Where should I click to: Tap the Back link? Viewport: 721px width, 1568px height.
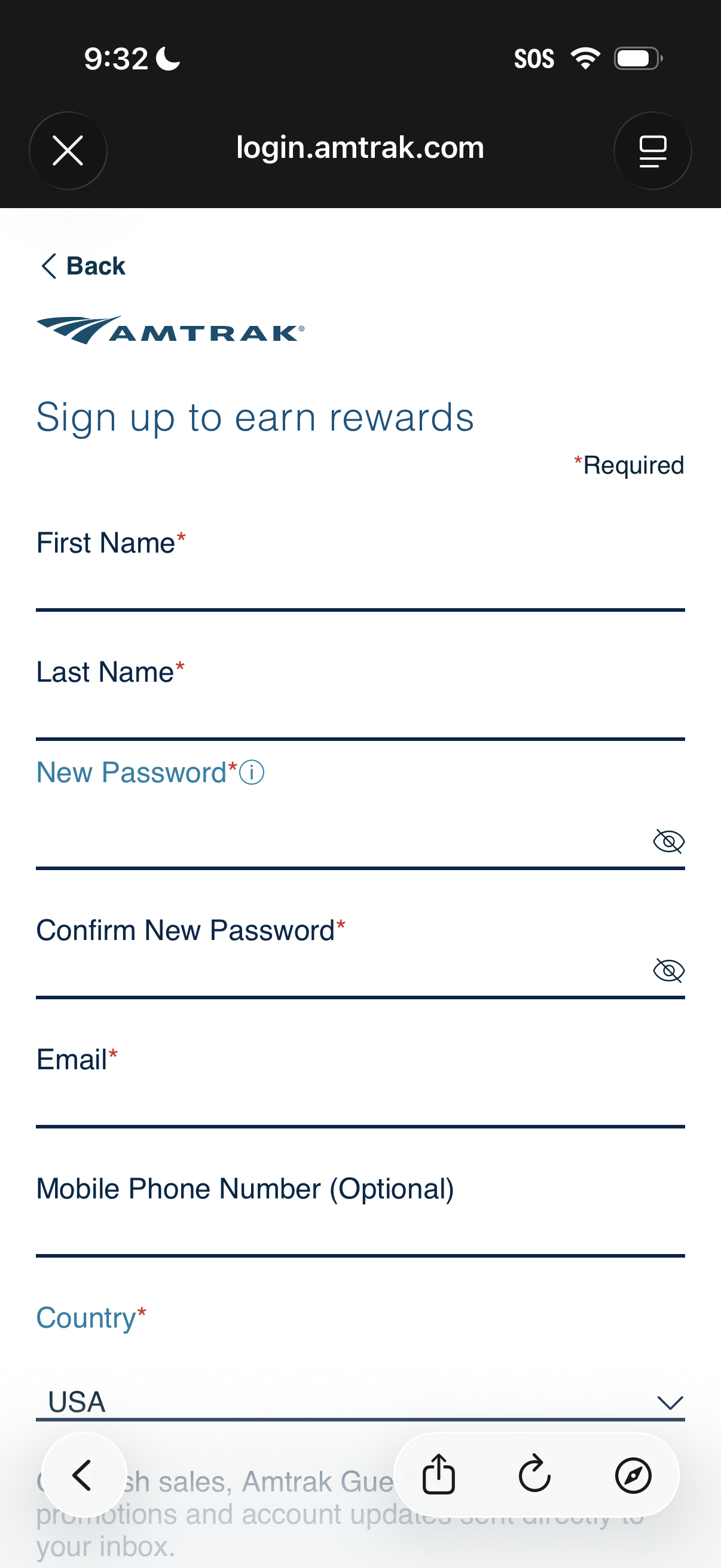[82, 266]
